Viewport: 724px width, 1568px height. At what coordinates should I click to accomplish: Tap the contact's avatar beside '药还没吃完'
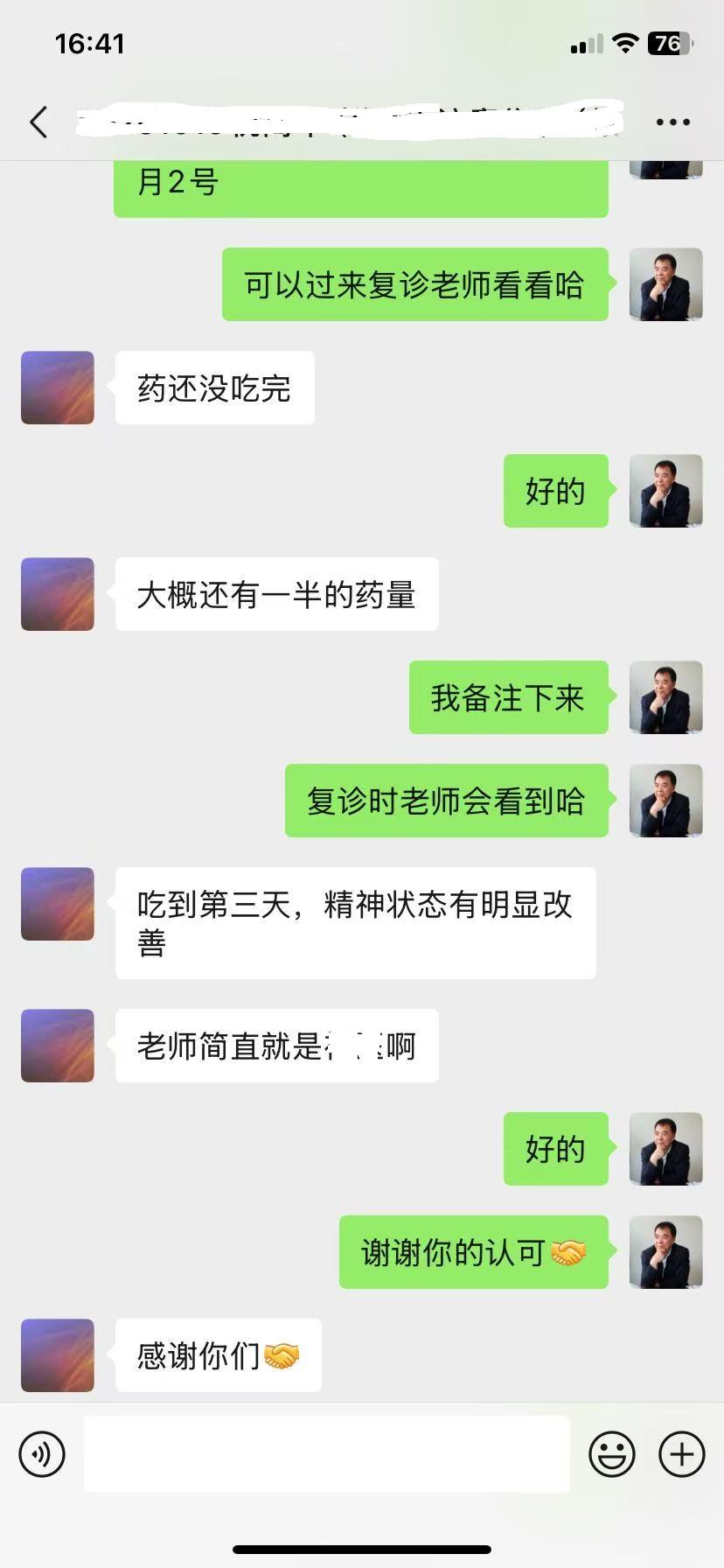pyautogui.click(x=57, y=388)
